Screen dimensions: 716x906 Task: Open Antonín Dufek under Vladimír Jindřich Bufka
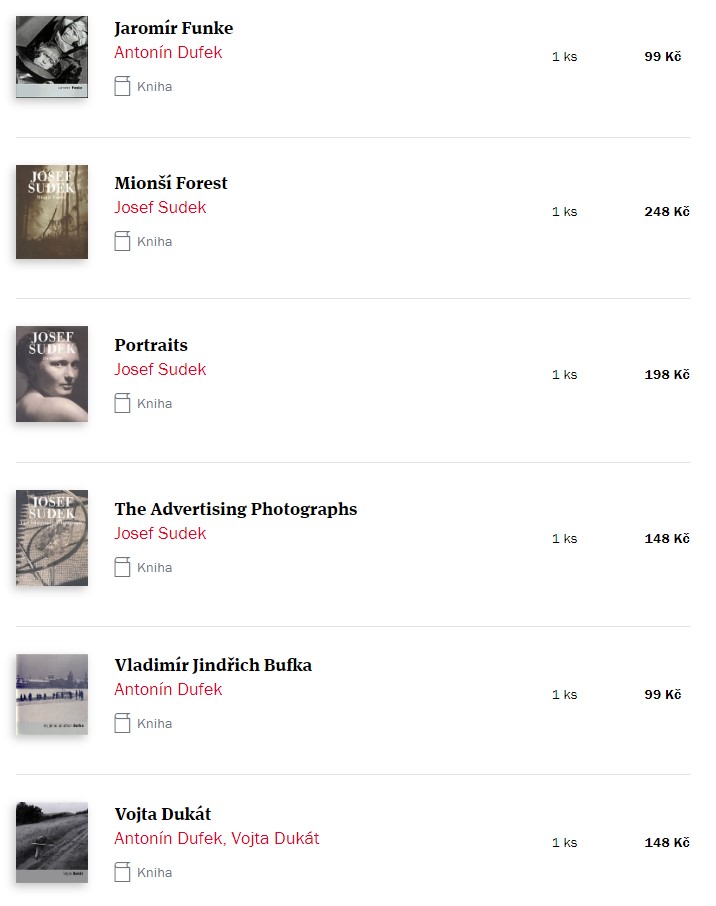tap(168, 689)
